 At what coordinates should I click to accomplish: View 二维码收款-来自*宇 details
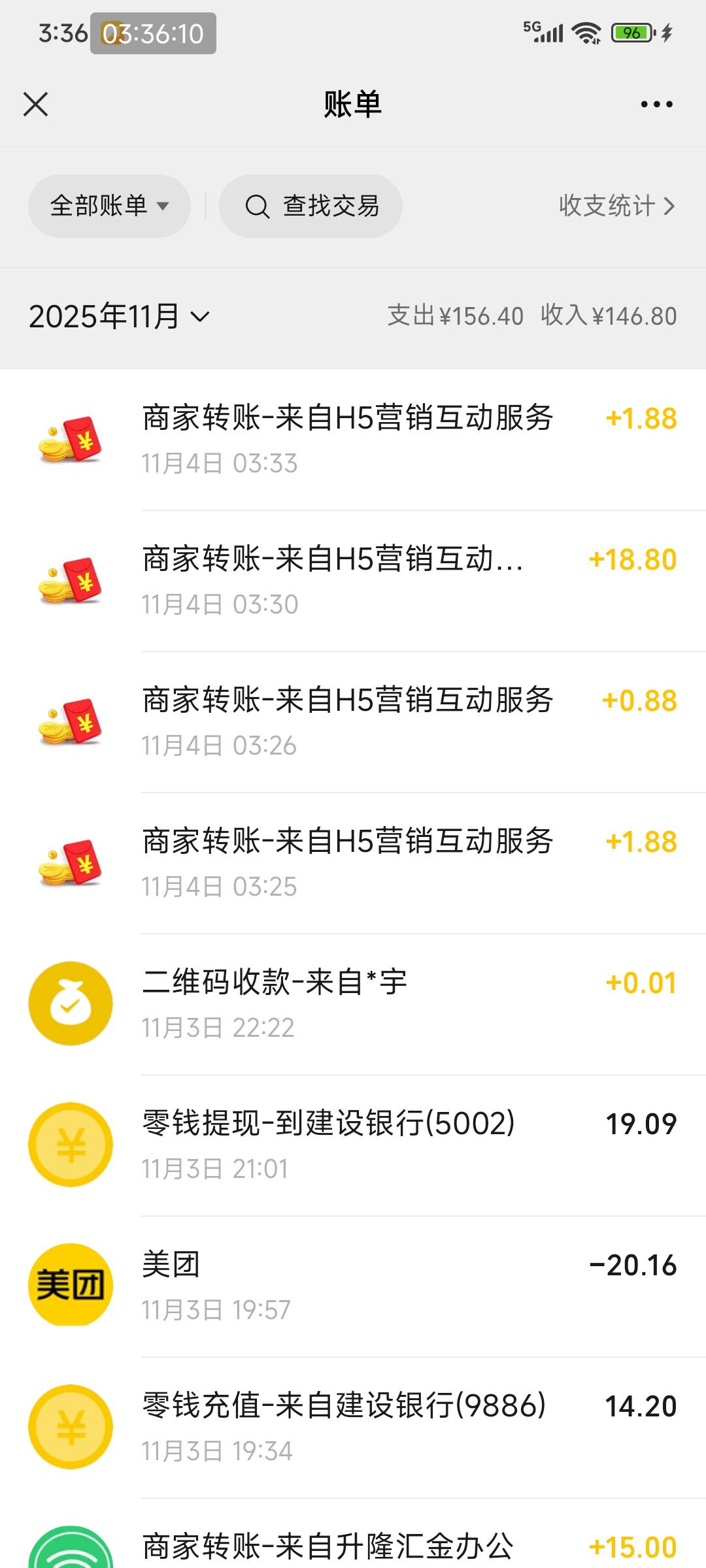[x=353, y=1004]
